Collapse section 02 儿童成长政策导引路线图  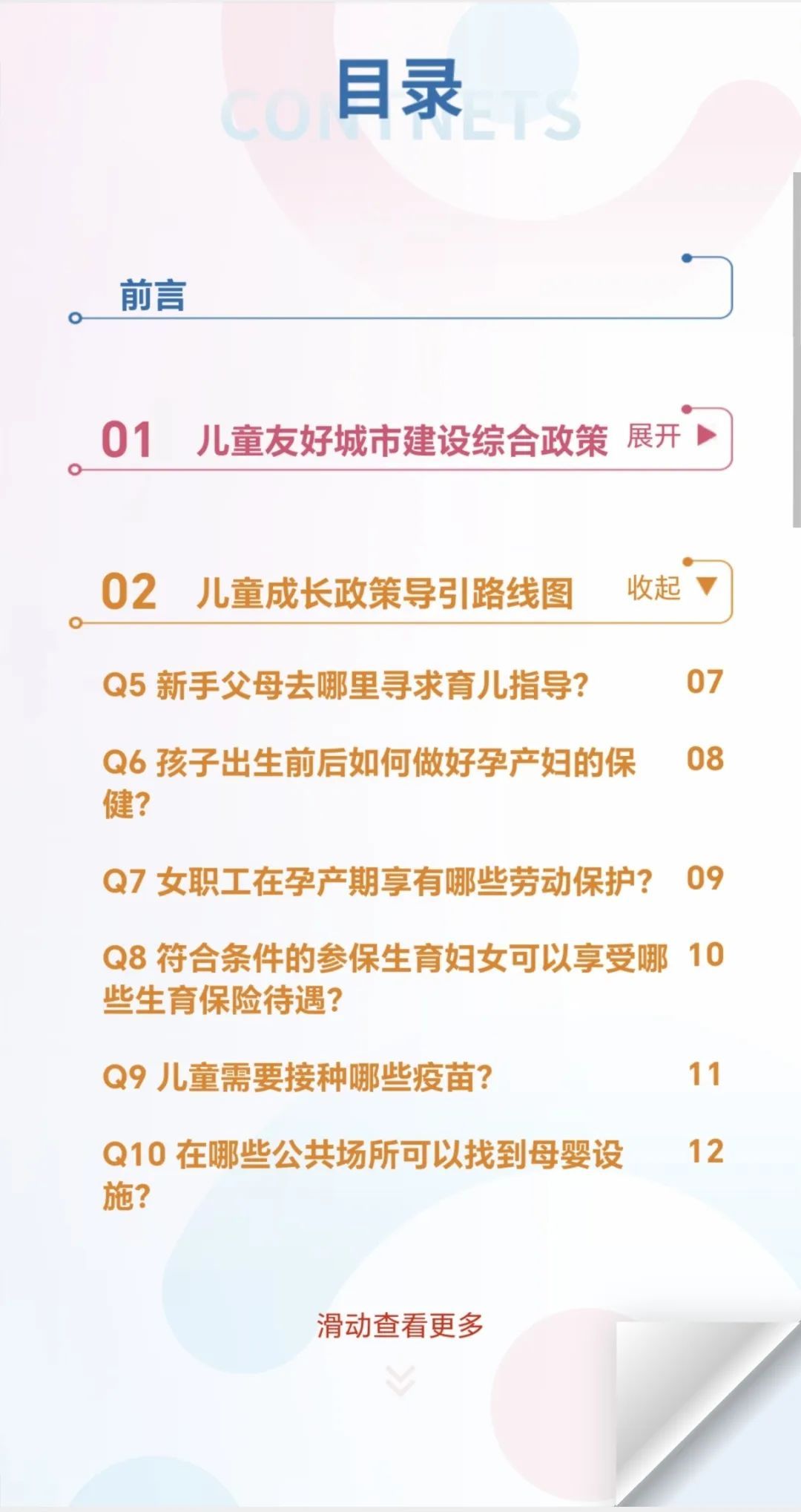pos(672,588)
